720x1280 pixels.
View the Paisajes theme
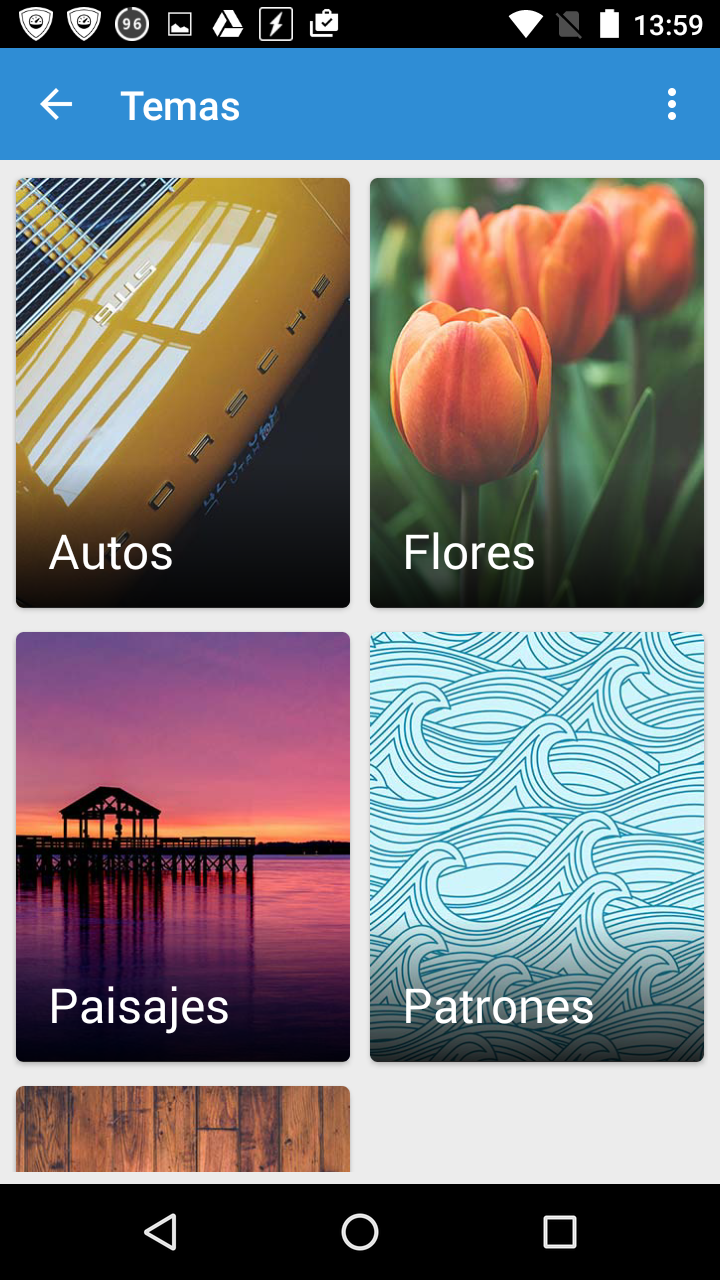pos(183,846)
